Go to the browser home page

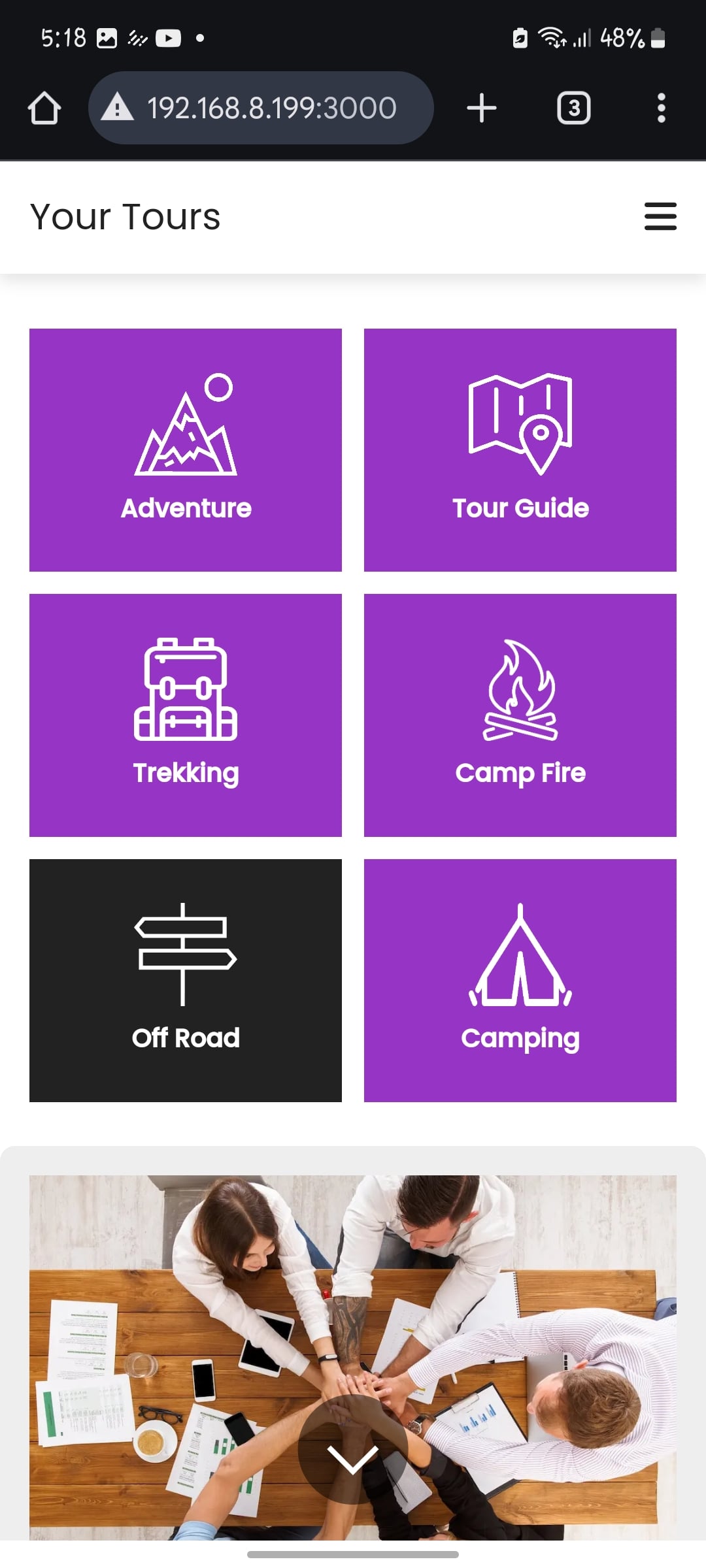(x=44, y=108)
